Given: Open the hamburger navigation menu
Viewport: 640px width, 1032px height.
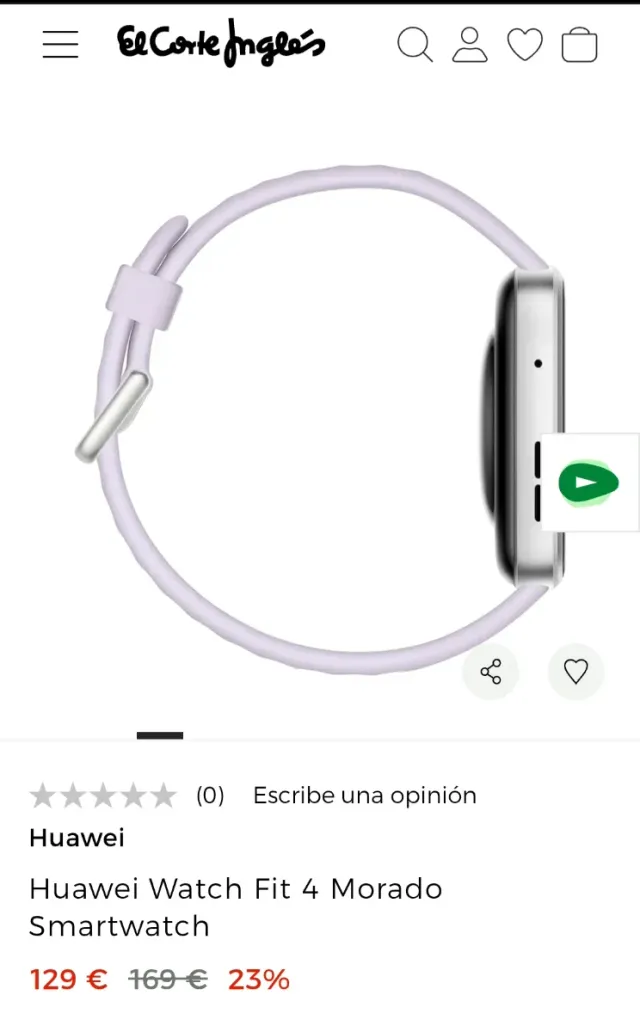Looking at the screenshot, I should click(x=60, y=44).
